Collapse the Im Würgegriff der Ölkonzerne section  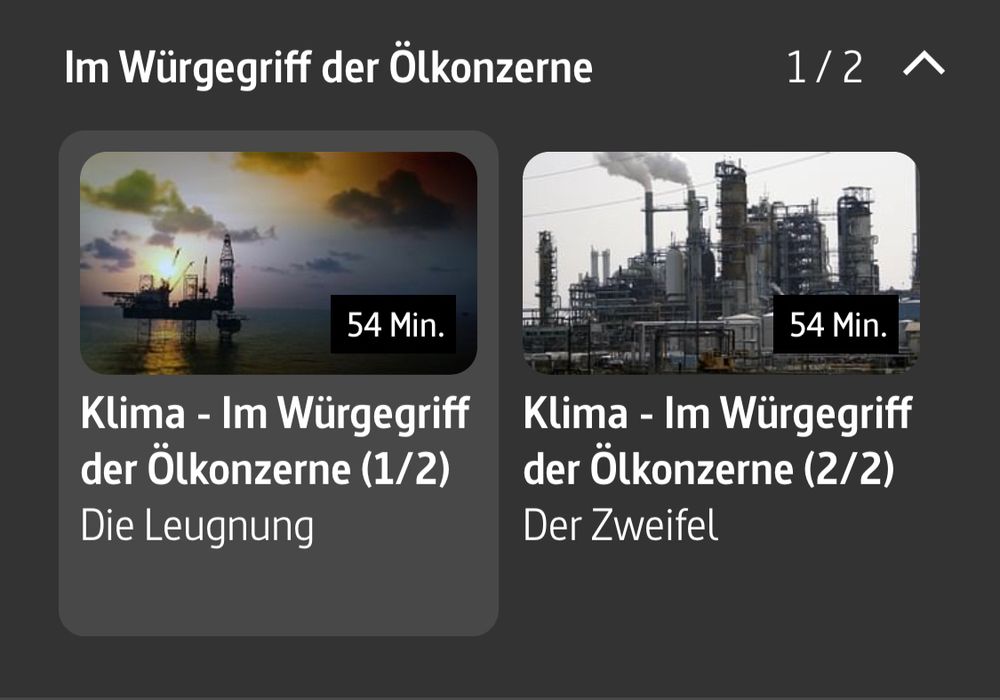(x=923, y=66)
